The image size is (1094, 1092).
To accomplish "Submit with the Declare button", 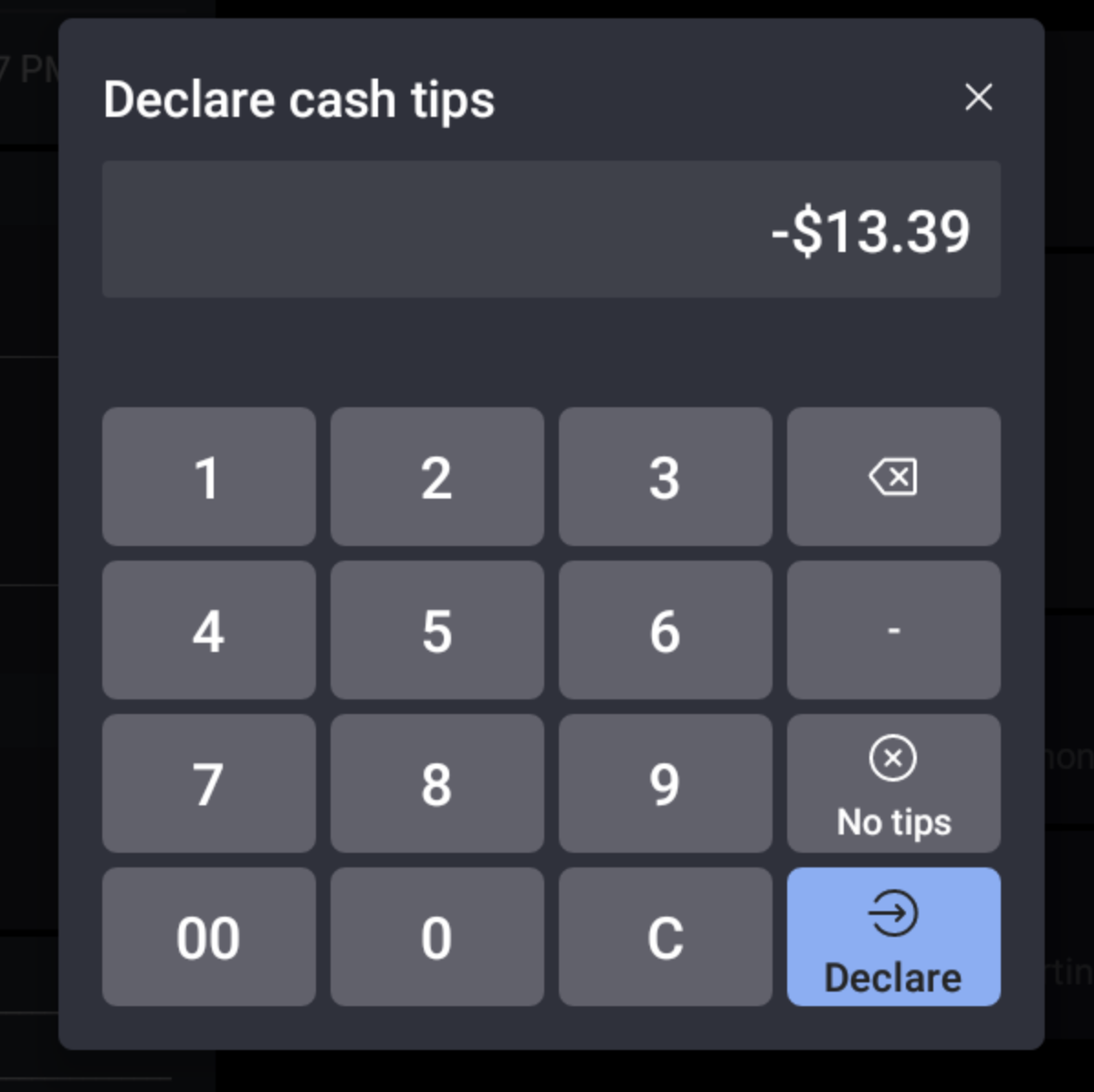I will tap(893, 937).
